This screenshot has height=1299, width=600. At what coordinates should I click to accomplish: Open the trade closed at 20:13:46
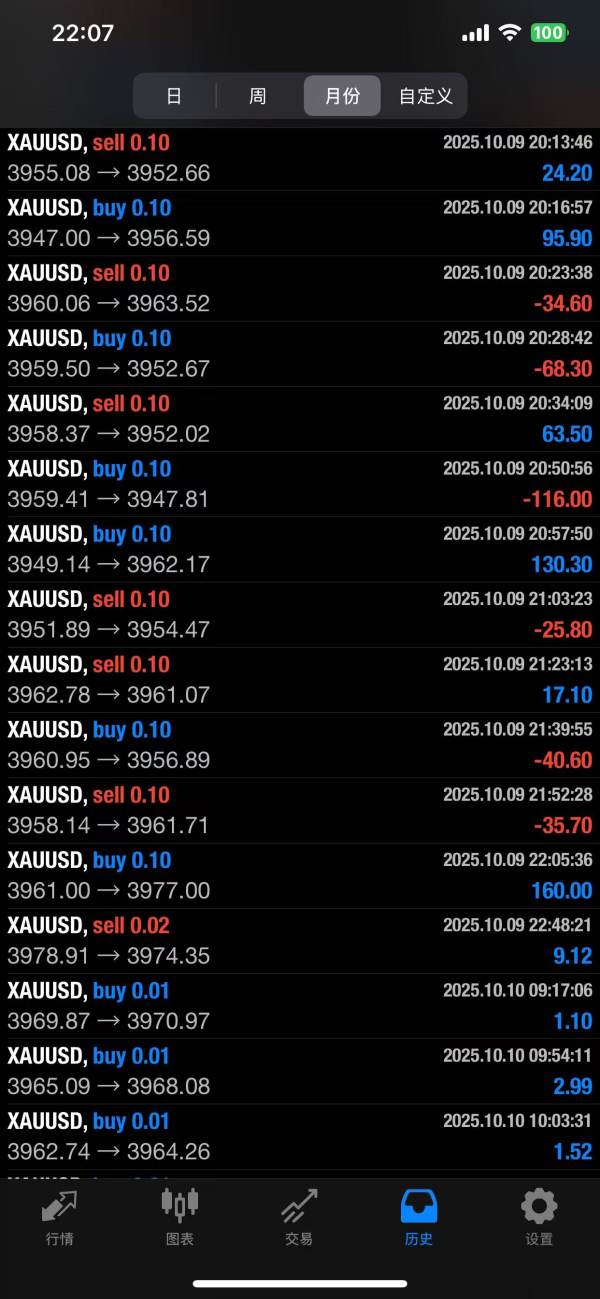click(x=300, y=158)
